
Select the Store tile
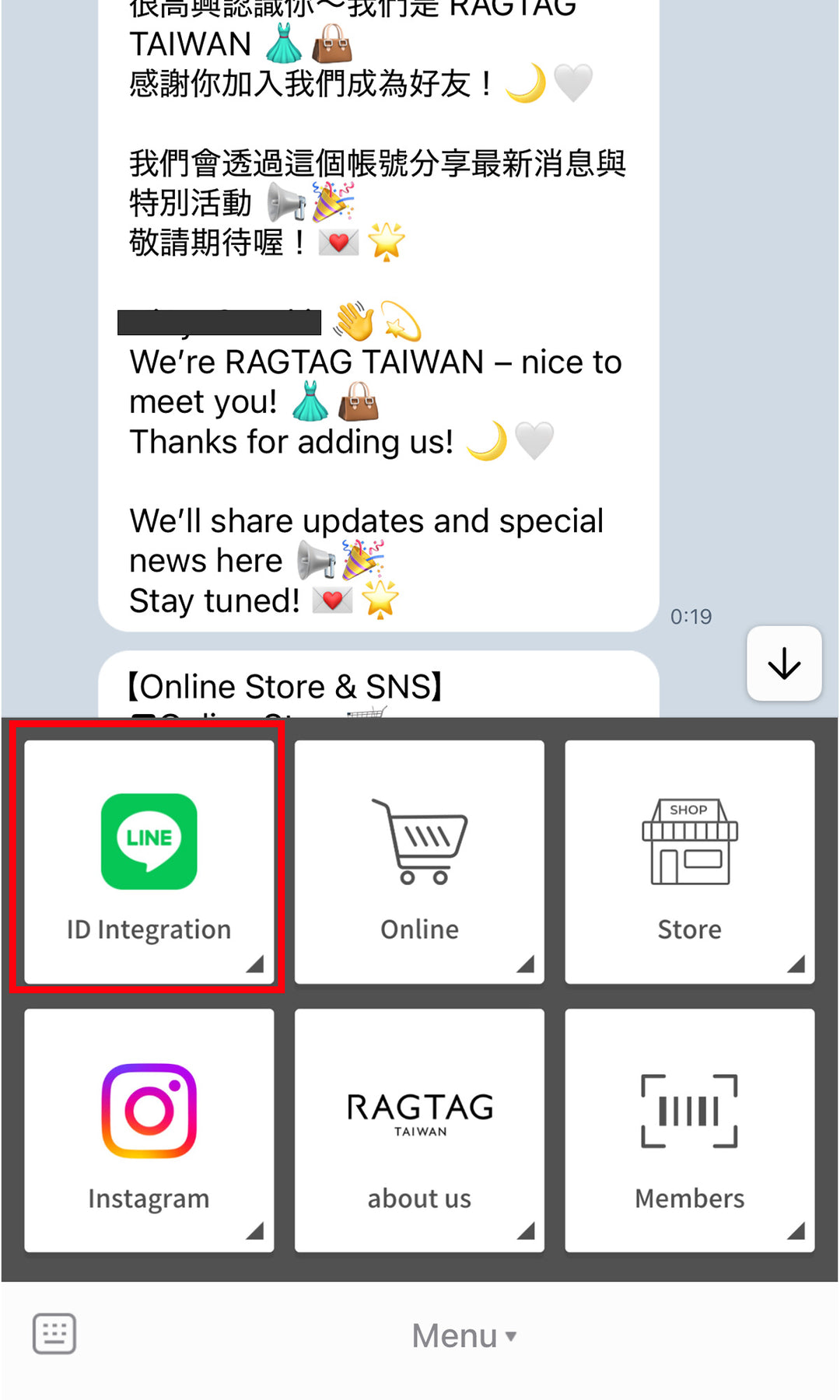[x=689, y=862]
